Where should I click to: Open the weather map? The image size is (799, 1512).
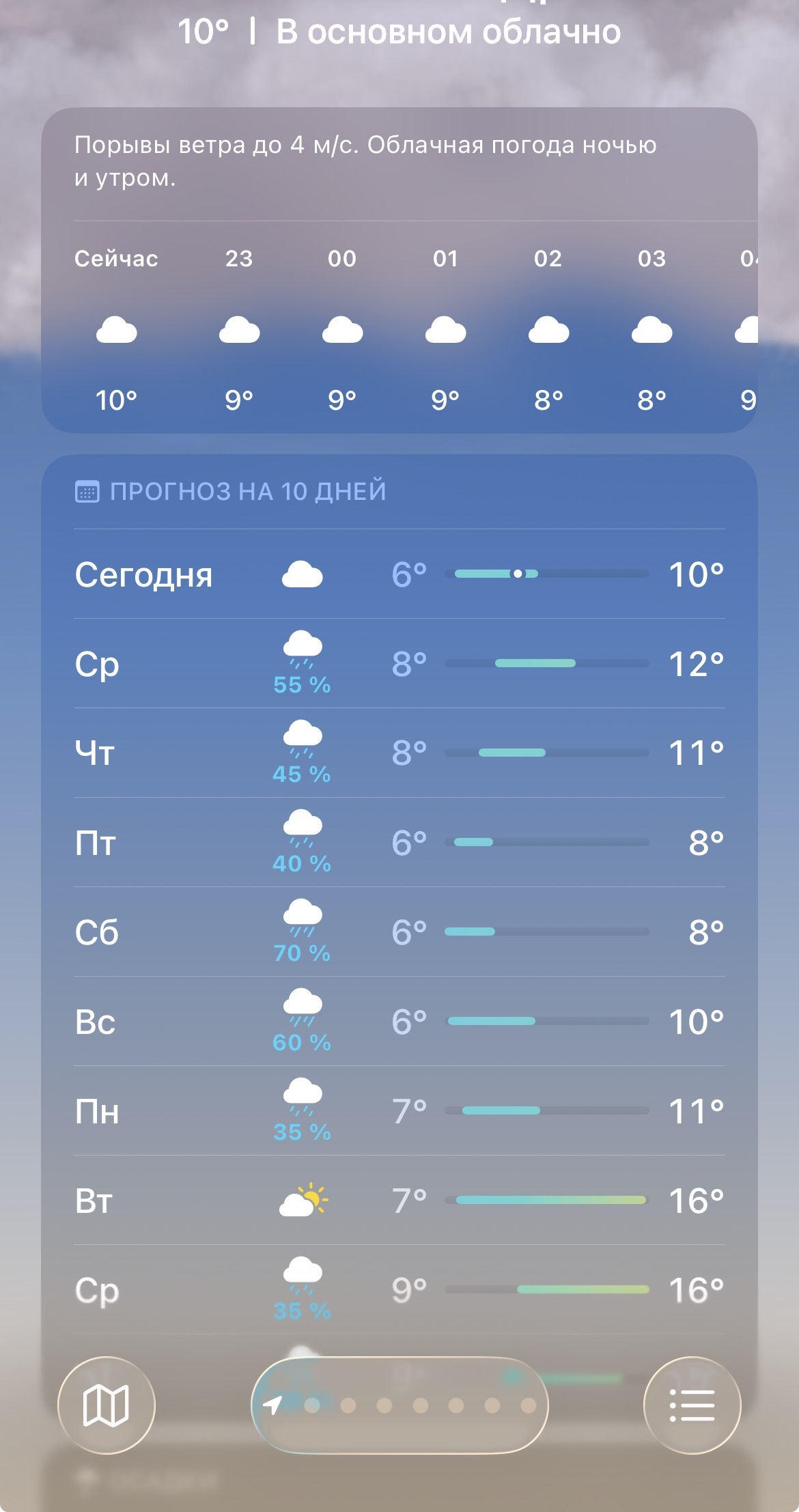106,1405
